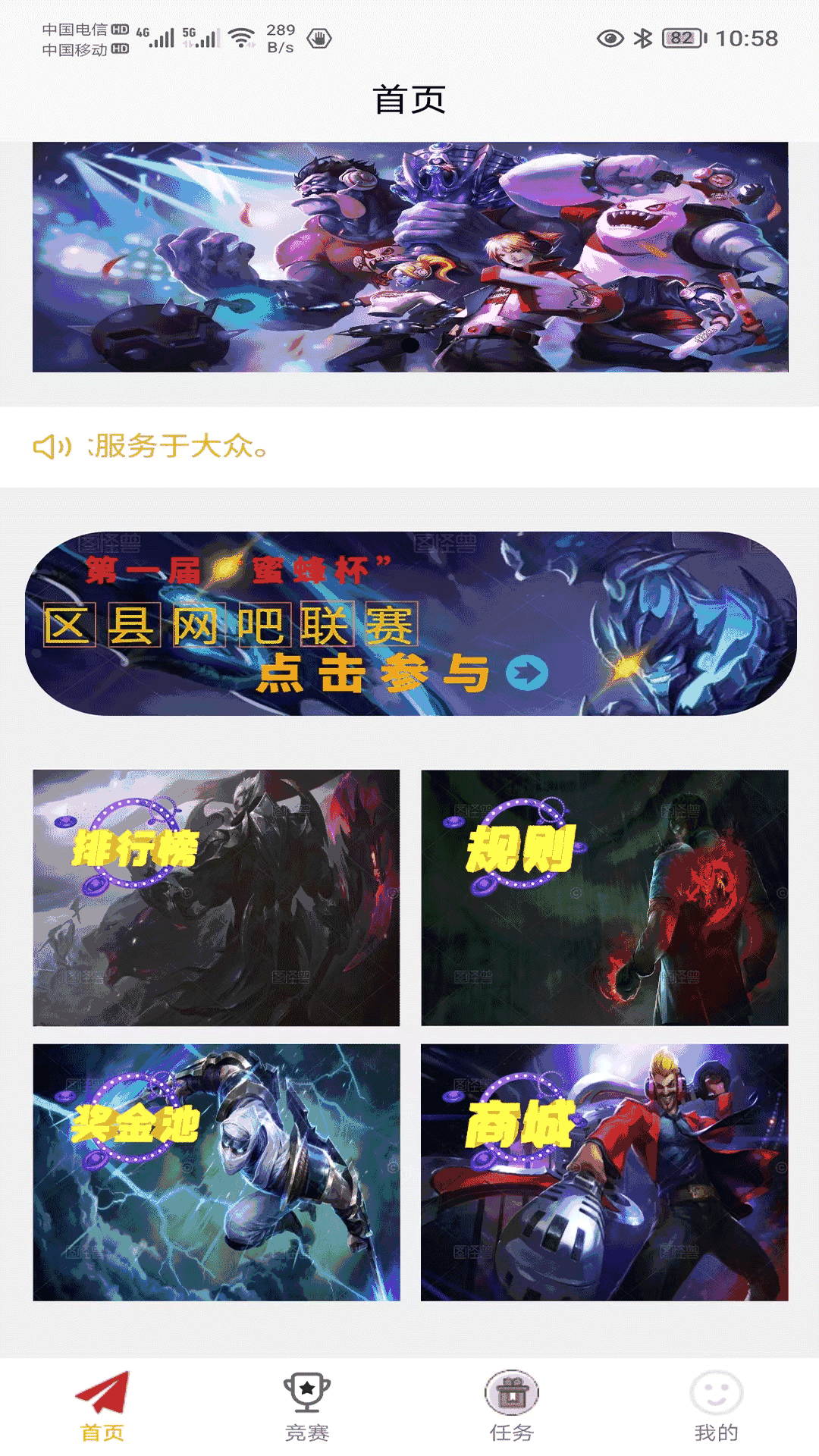Open the 奖金池 prize pool tile
Viewport: 819px width, 1456px height.
[x=216, y=1172]
